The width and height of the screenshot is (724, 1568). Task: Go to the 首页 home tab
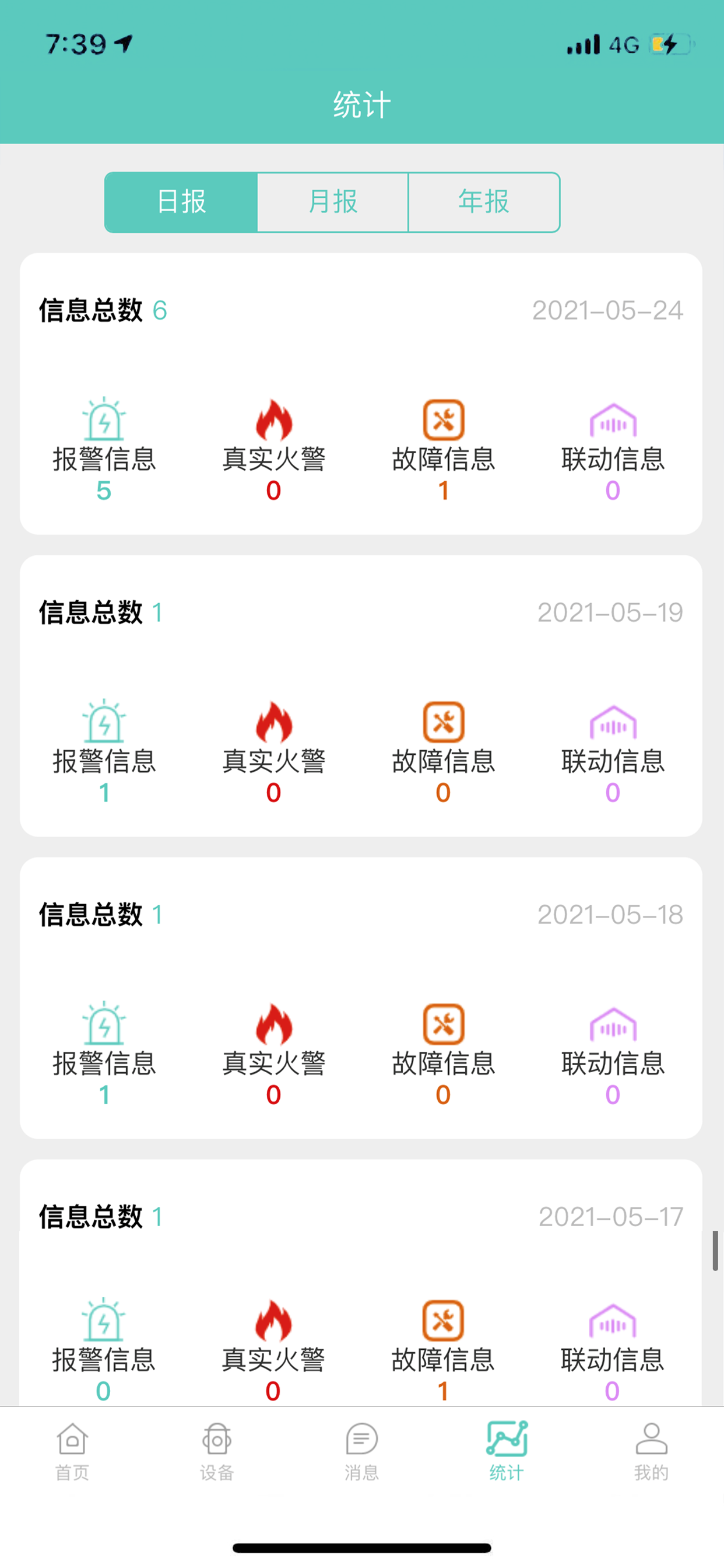coord(72,1452)
